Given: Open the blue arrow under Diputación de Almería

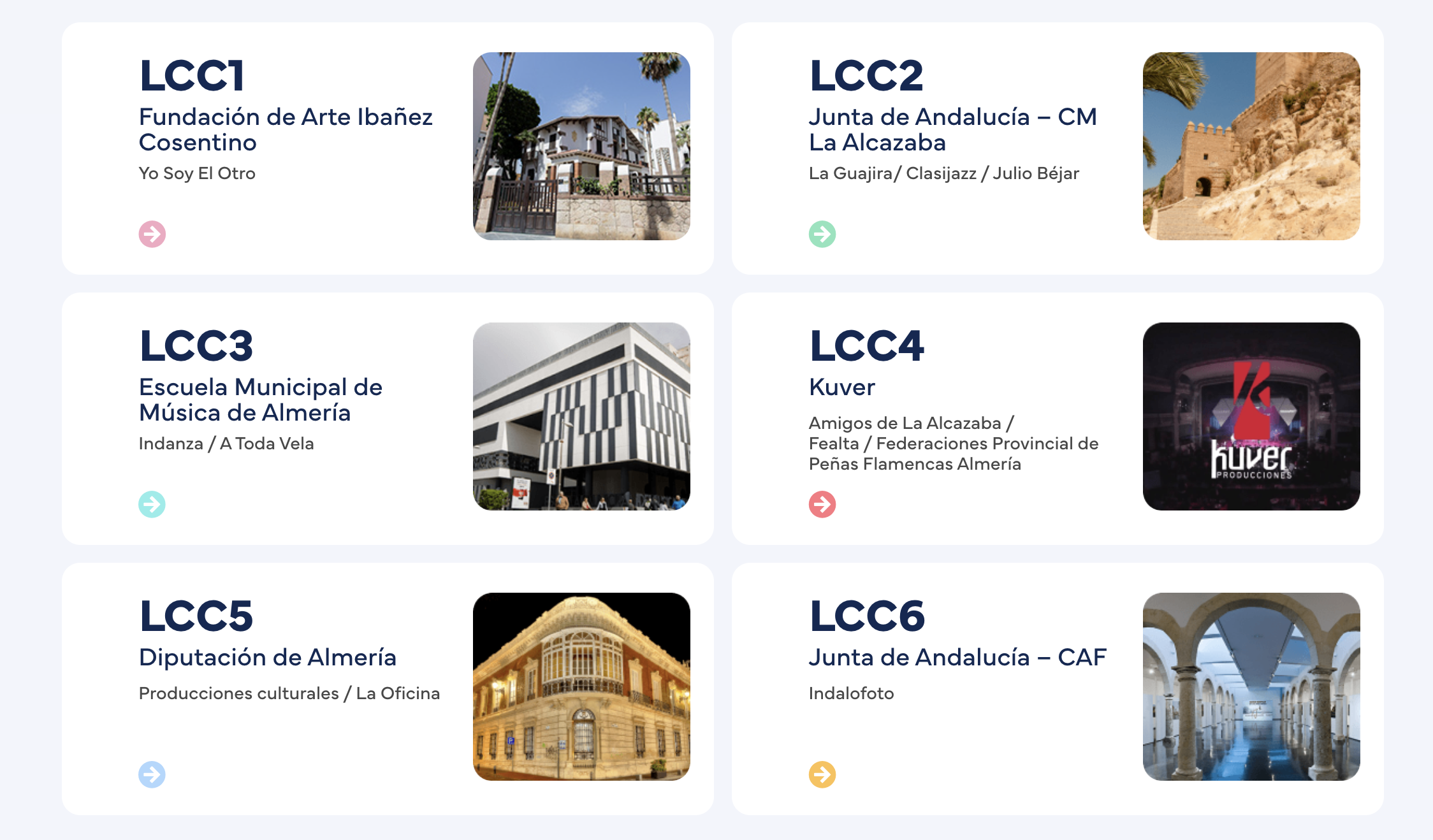Looking at the screenshot, I should click(x=152, y=774).
